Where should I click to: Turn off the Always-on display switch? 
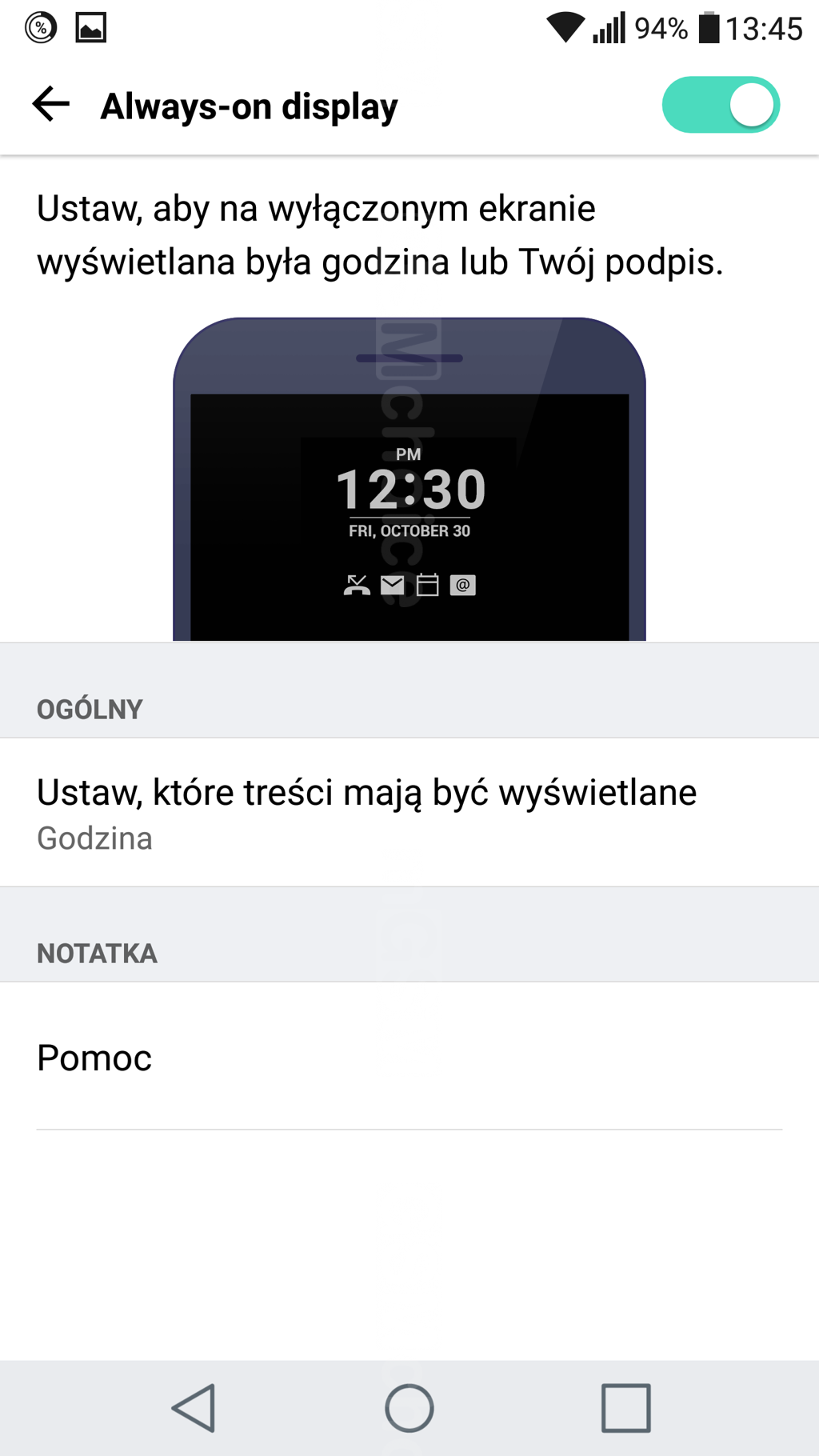721,105
